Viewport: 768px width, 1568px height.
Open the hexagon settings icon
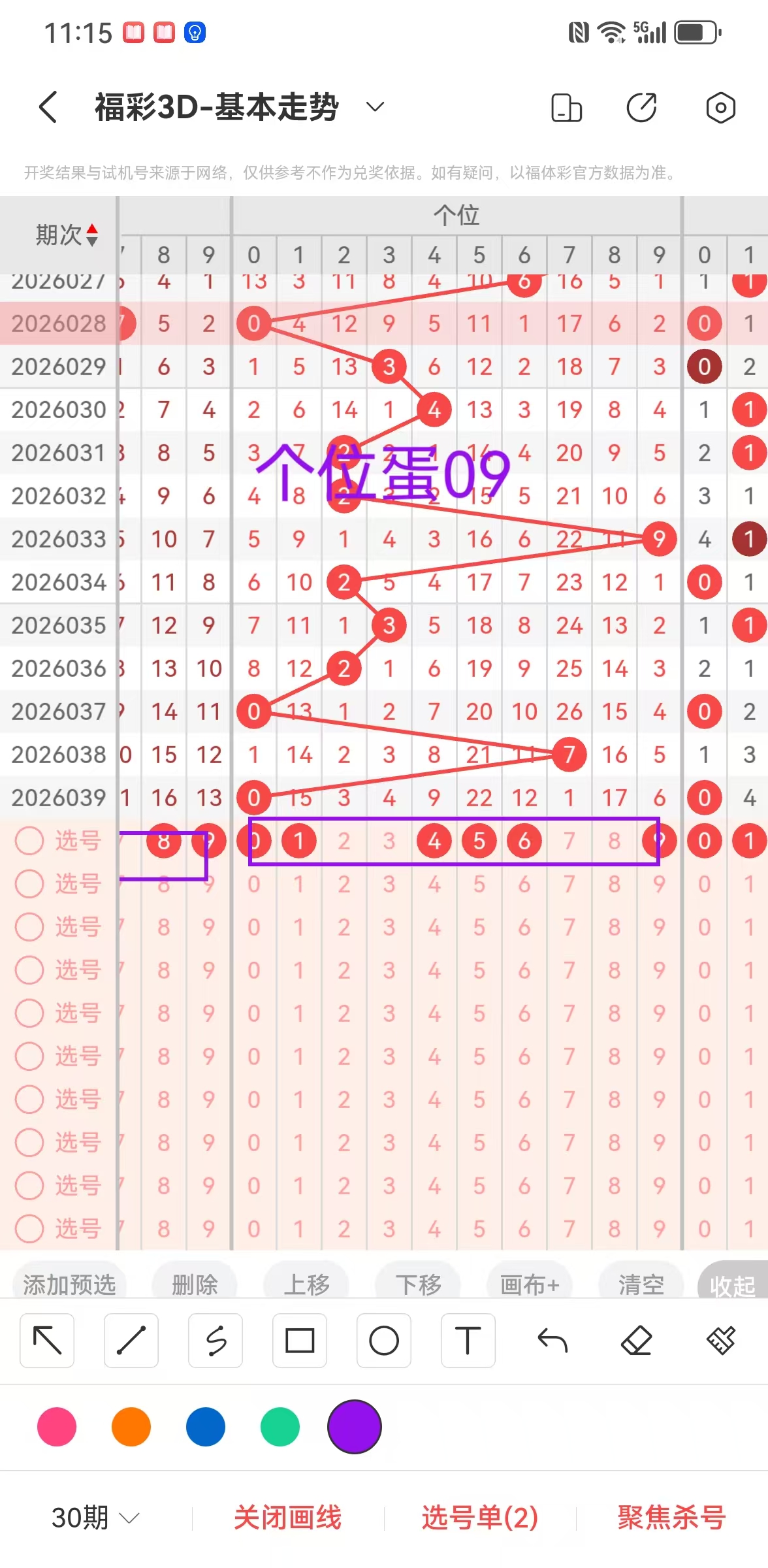click(x=720, y=108)
